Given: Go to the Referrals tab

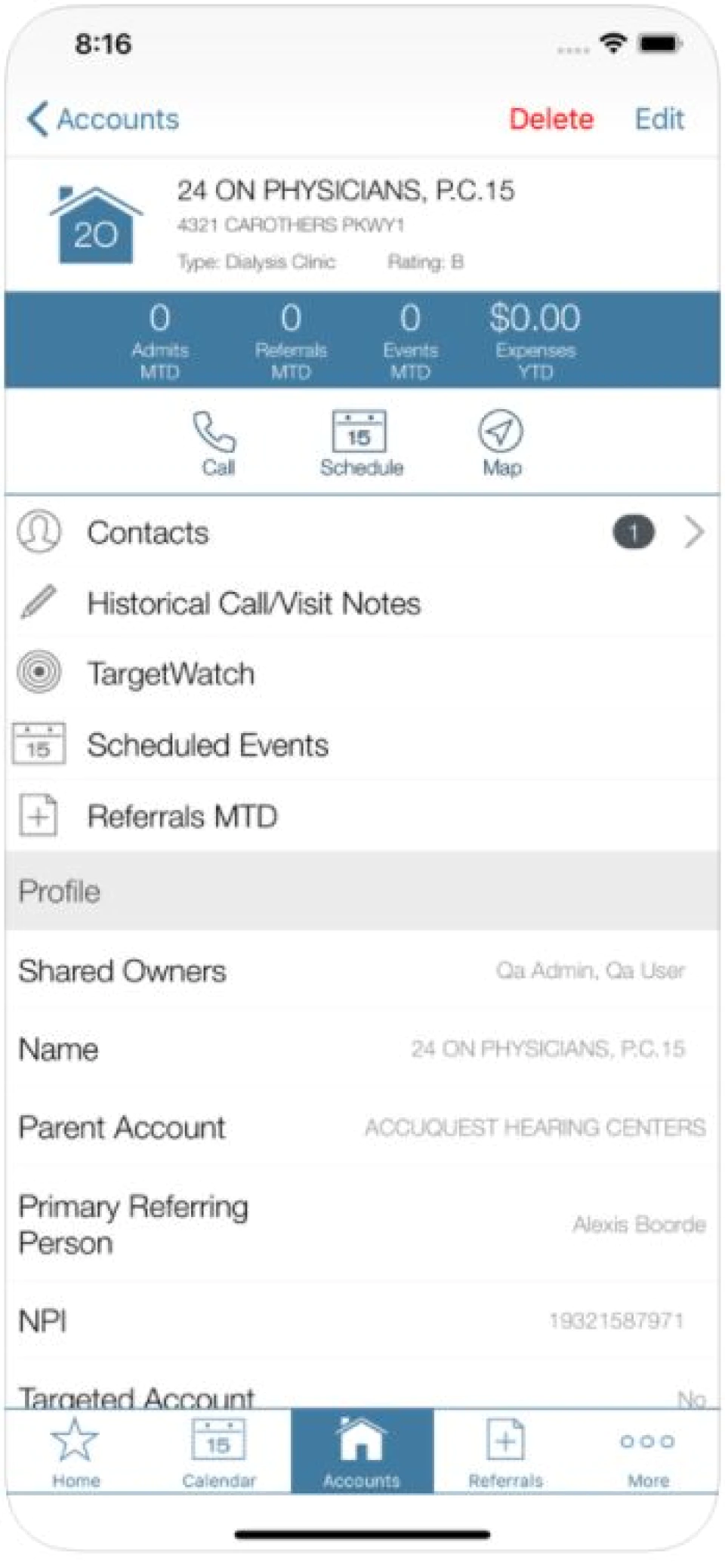Looking at the screenshot, I should click(x=505, y=1452).
